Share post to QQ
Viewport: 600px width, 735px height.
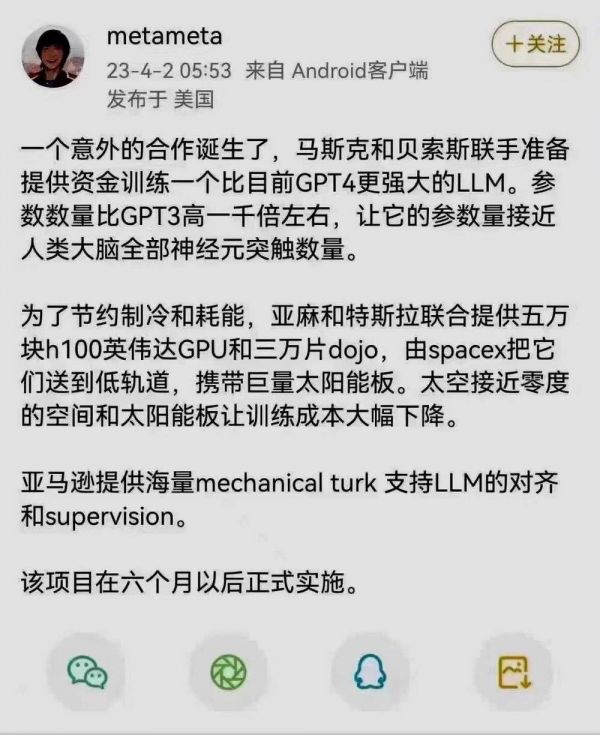coord(370,673)
